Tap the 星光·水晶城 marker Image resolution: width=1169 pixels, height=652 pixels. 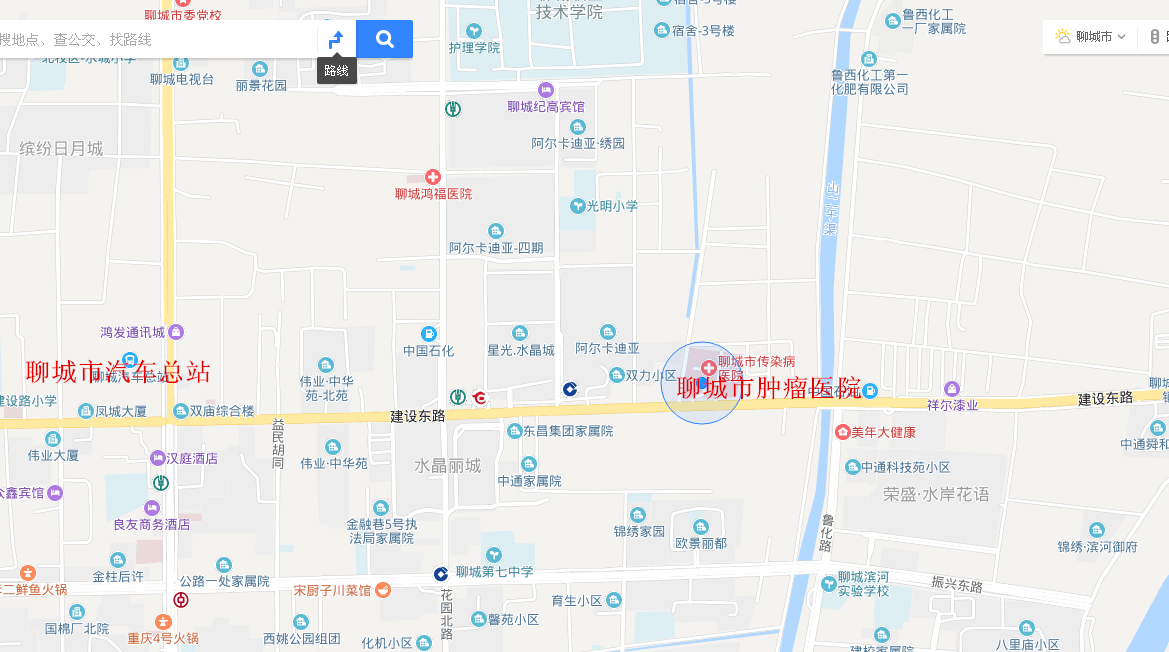click(519, 333)
